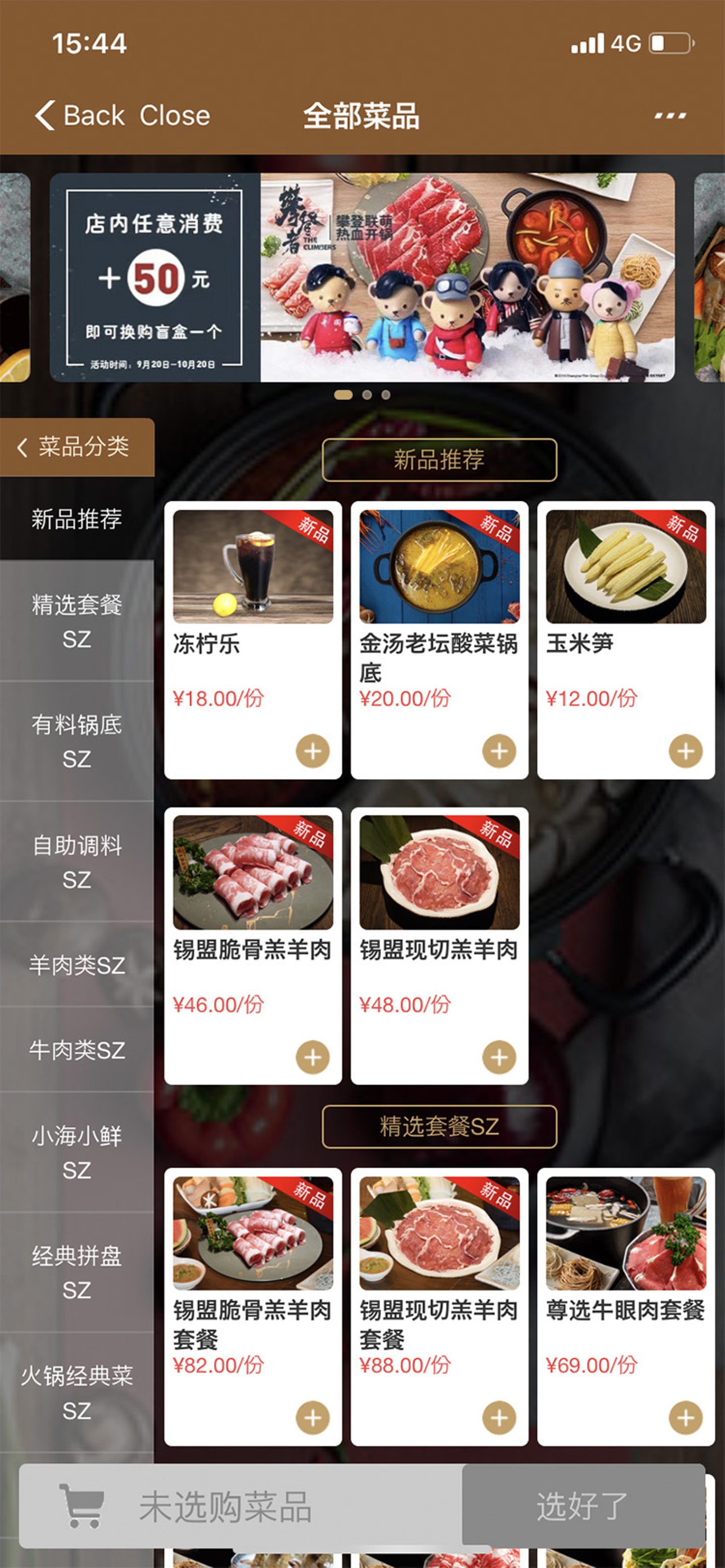
Task: Add 玉米笋 with its plus button
Action: point(685,751)
